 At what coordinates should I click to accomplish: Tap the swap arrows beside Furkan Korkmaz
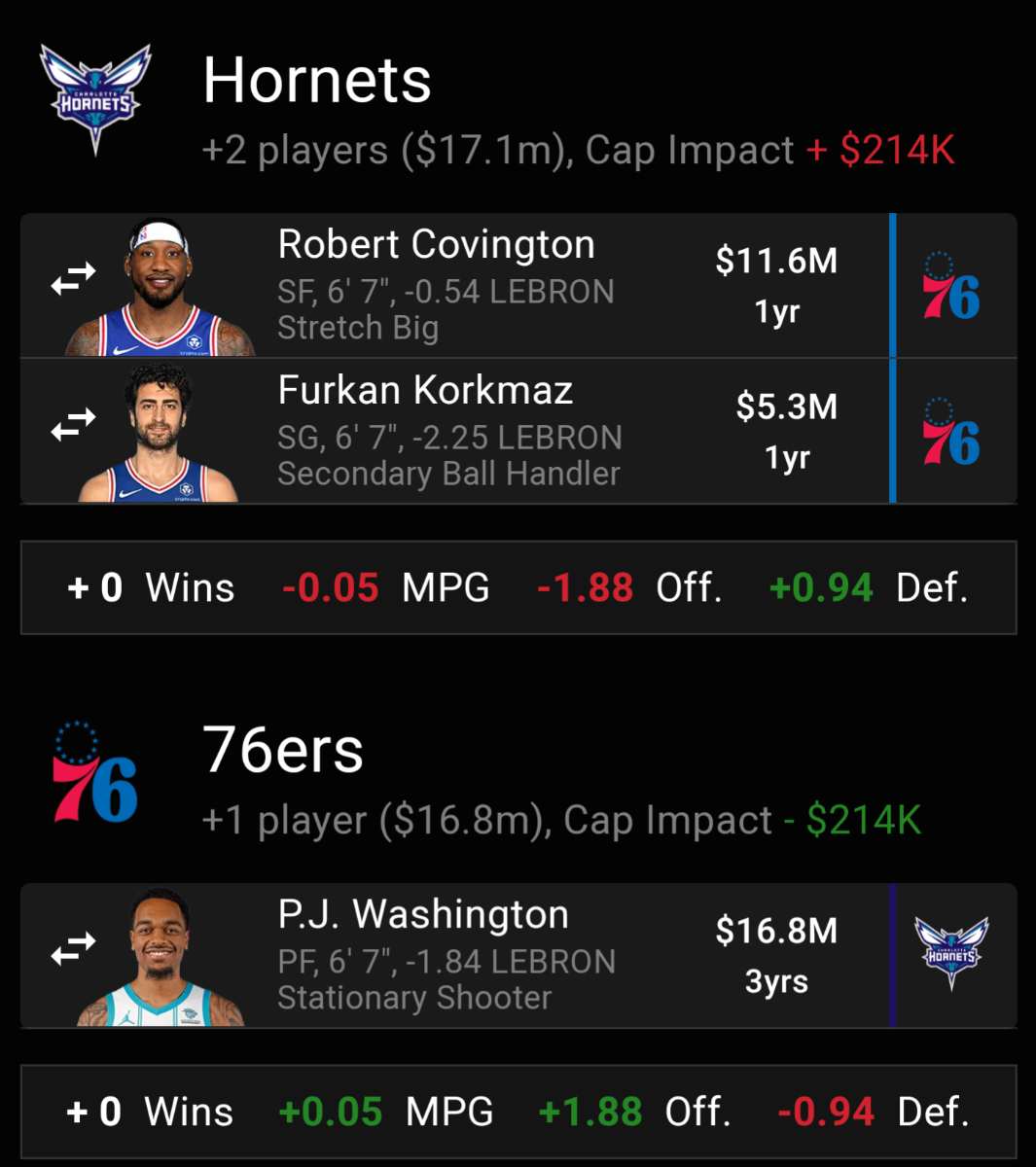74,425
